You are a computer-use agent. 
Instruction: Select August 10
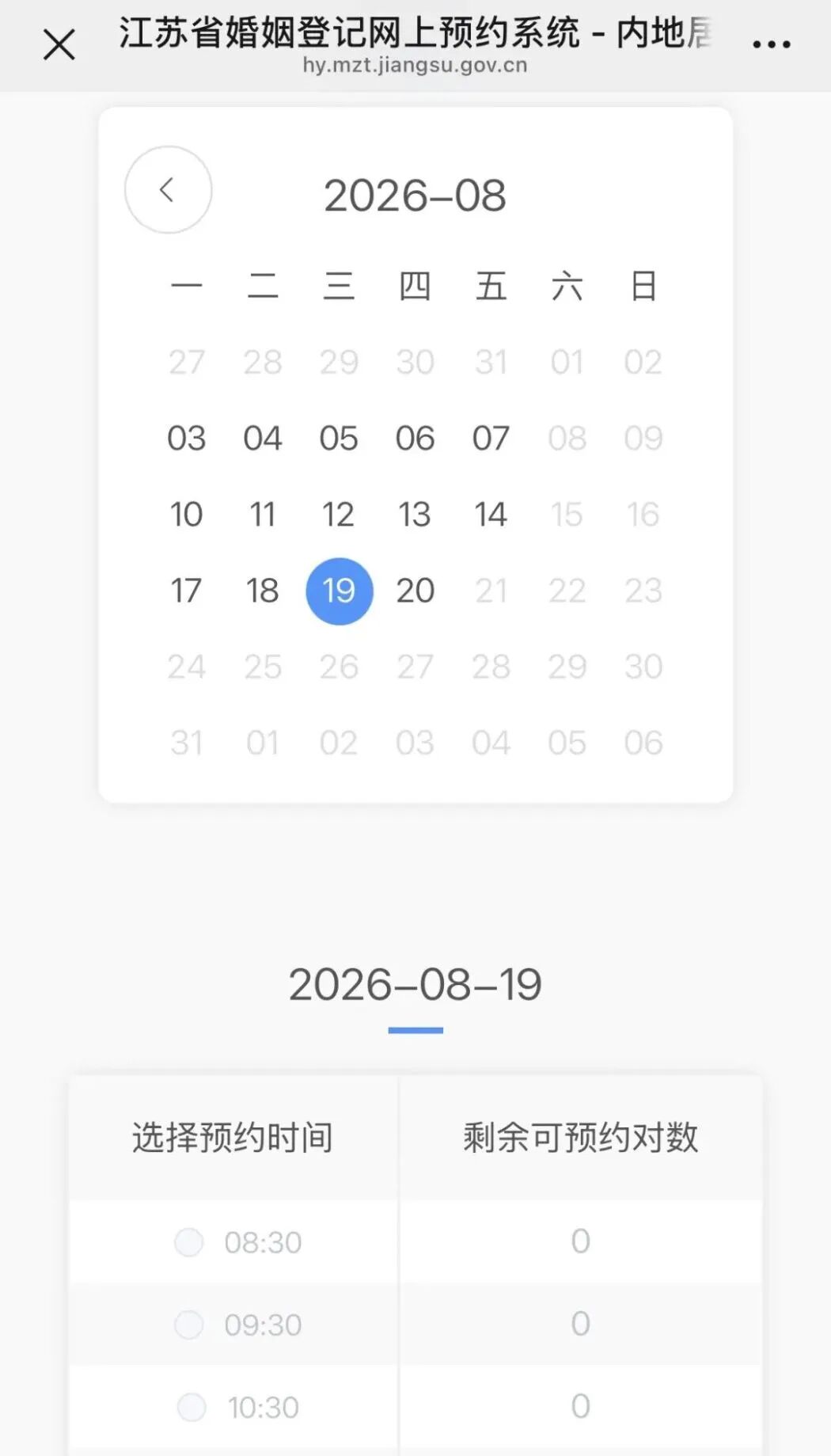coord(187,515)
